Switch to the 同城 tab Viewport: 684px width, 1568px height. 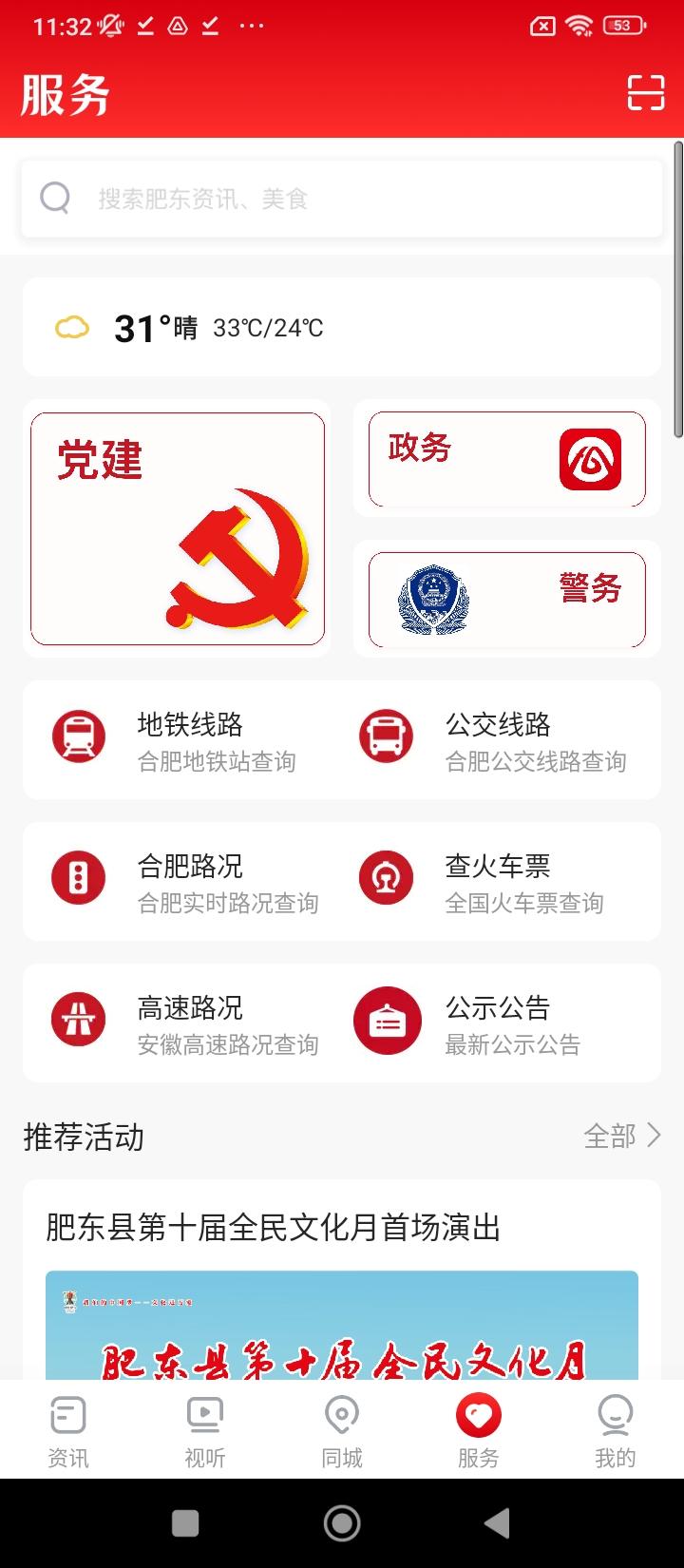pyautogui.click(x=342, y=1432)
